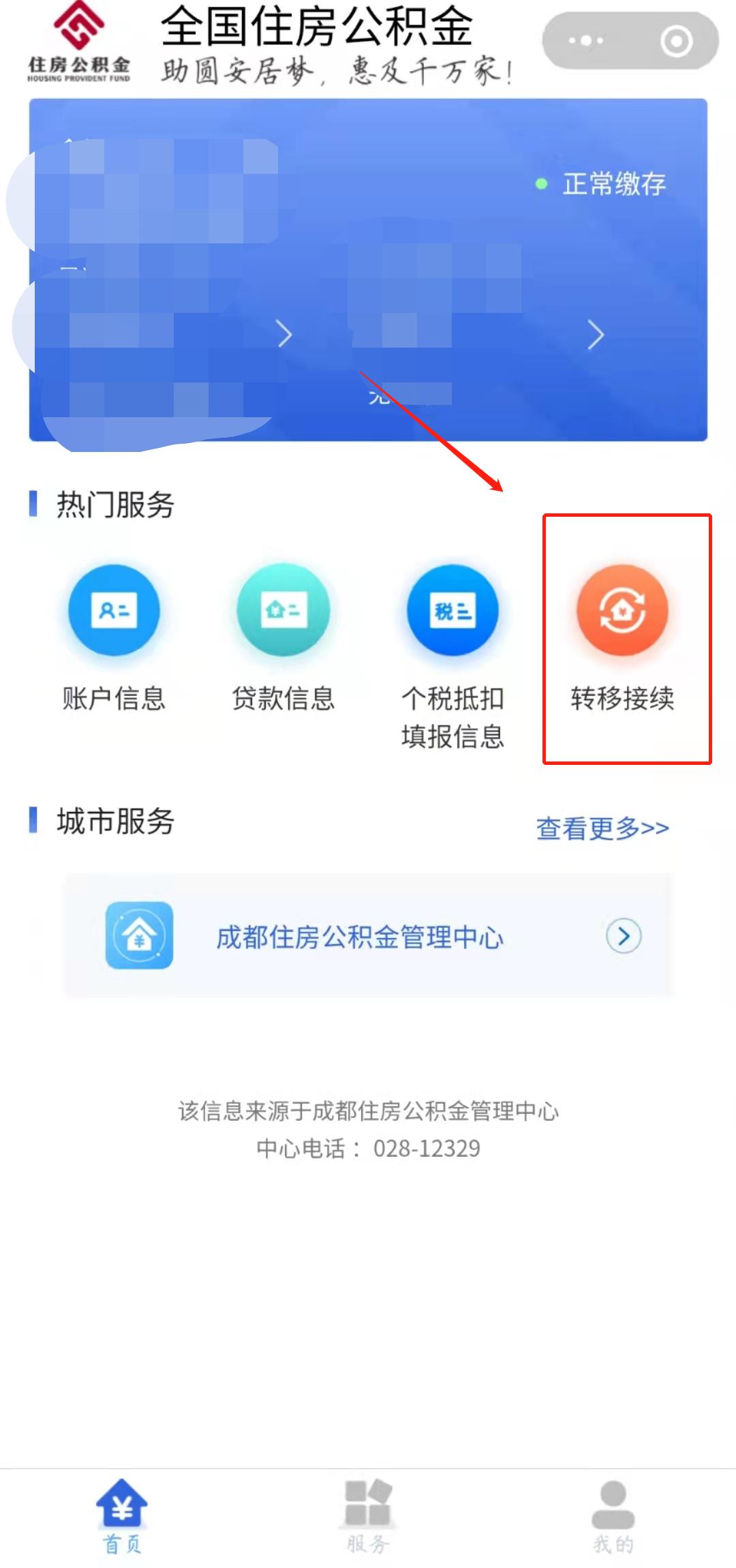
Task: Open the mini program overflow menu
Action: pyautogui.click(x=585, y=41)
